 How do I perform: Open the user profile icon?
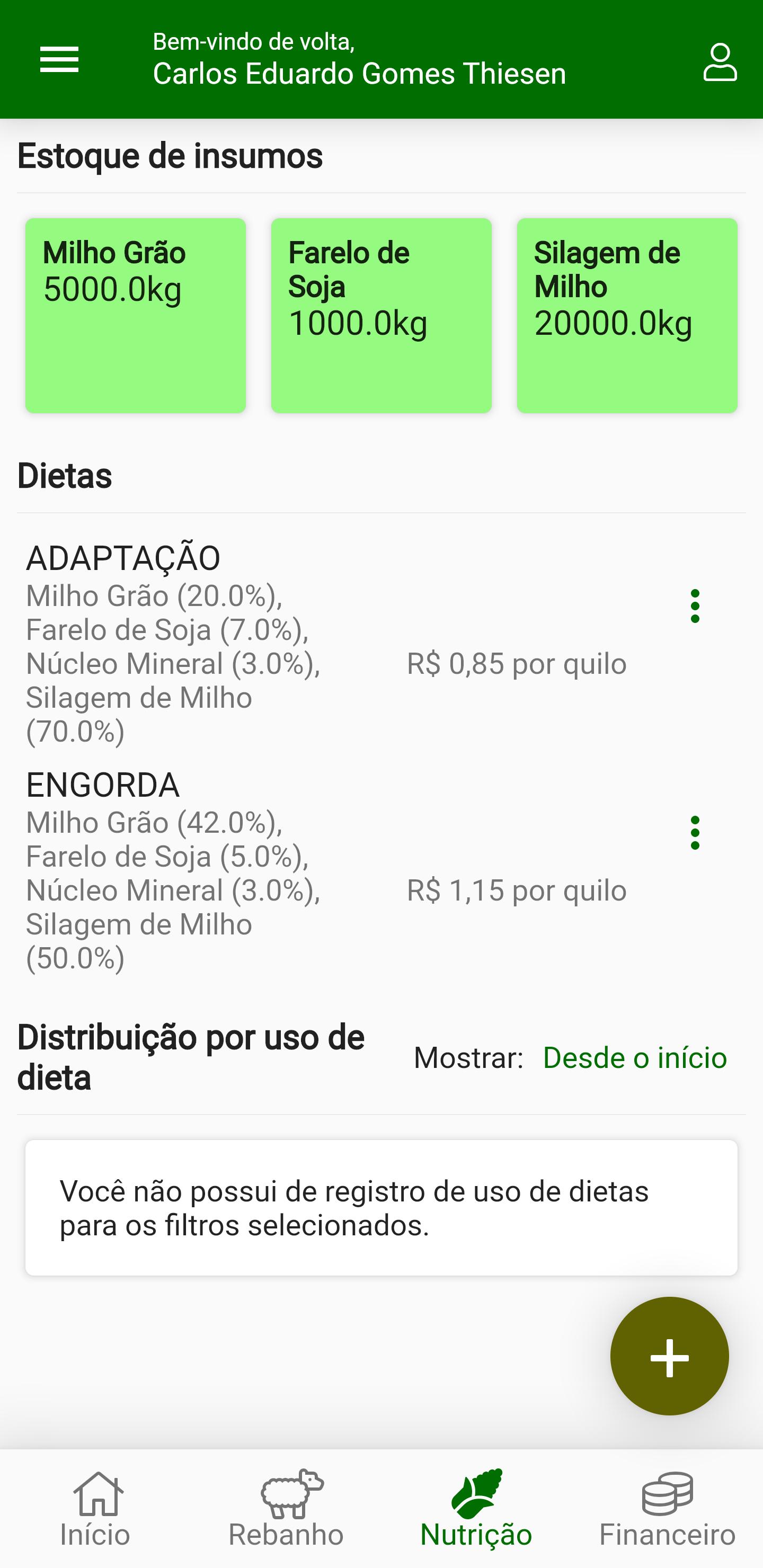pyautogui.click(x=720, y=61)
